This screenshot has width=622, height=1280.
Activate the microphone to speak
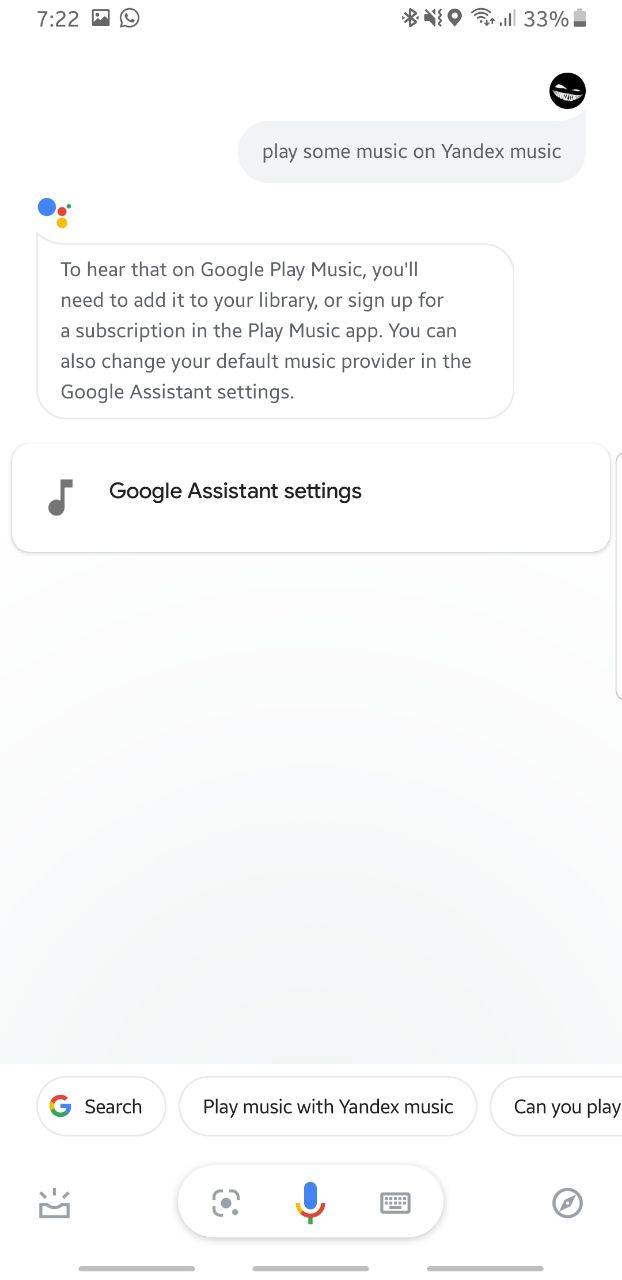(310, 1202)
